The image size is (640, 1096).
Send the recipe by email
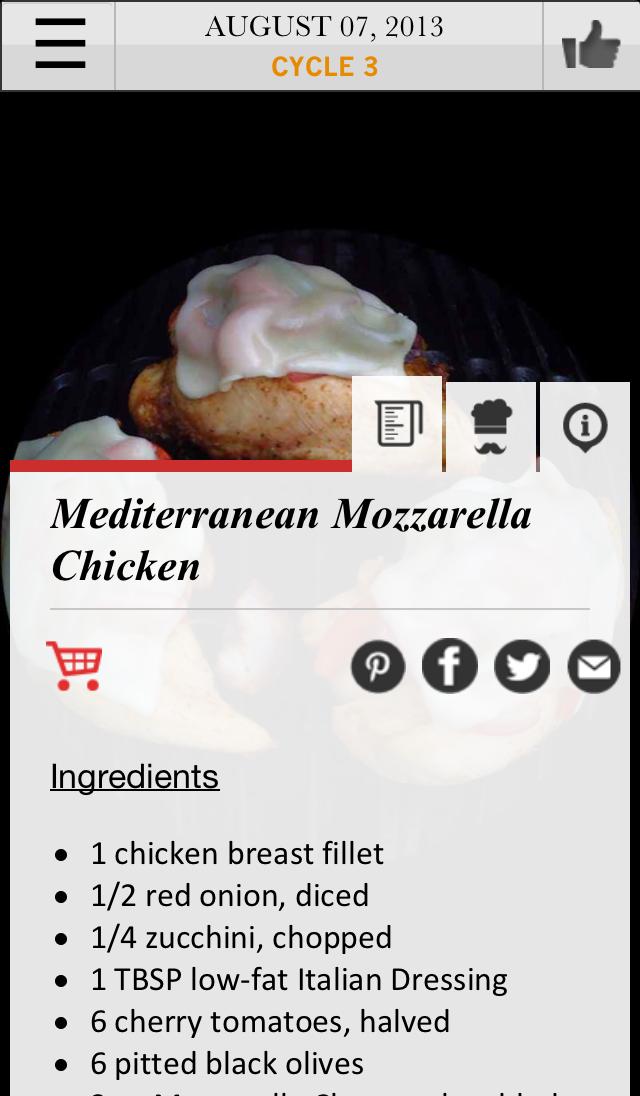pos(594,667)
